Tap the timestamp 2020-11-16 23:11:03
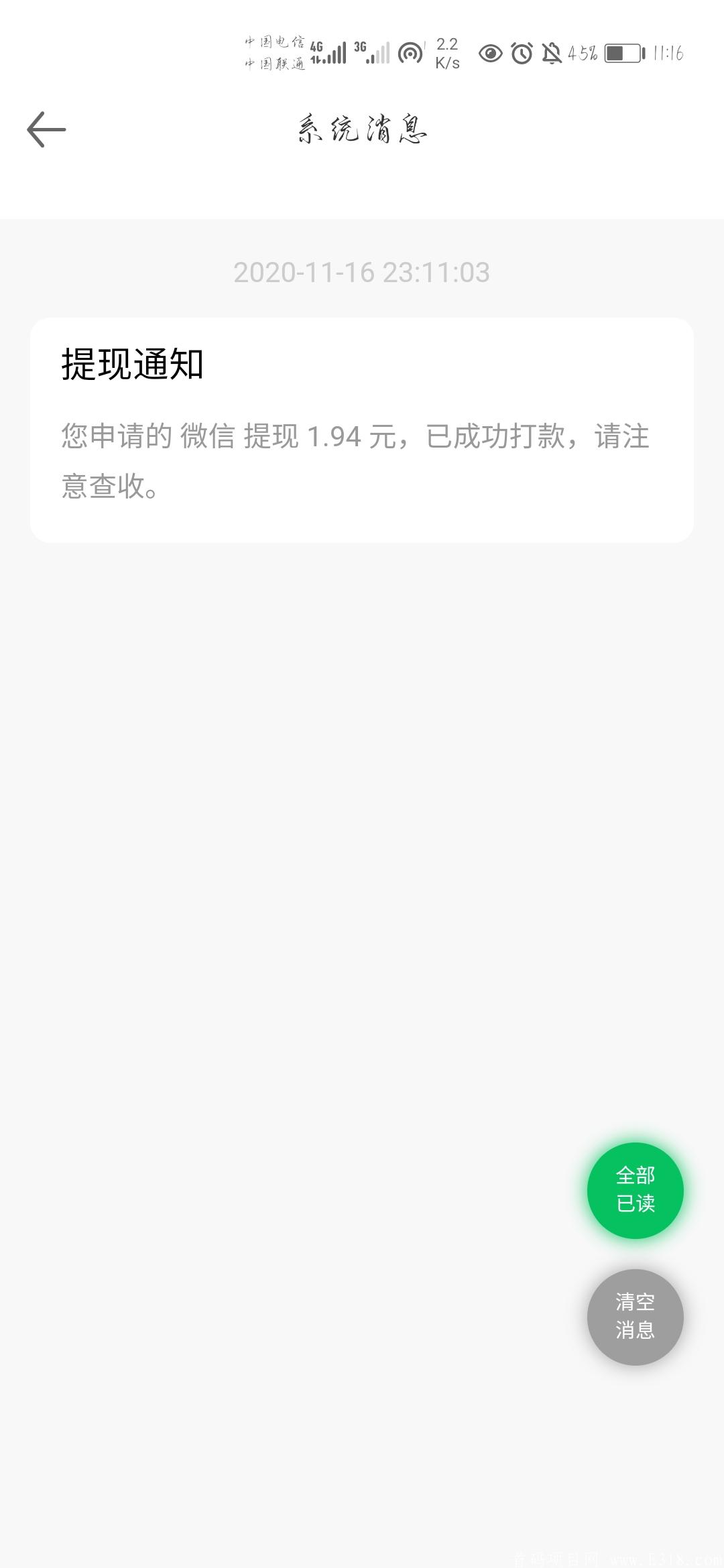Viewport: 724px width, 1568px height. (361, 272)
